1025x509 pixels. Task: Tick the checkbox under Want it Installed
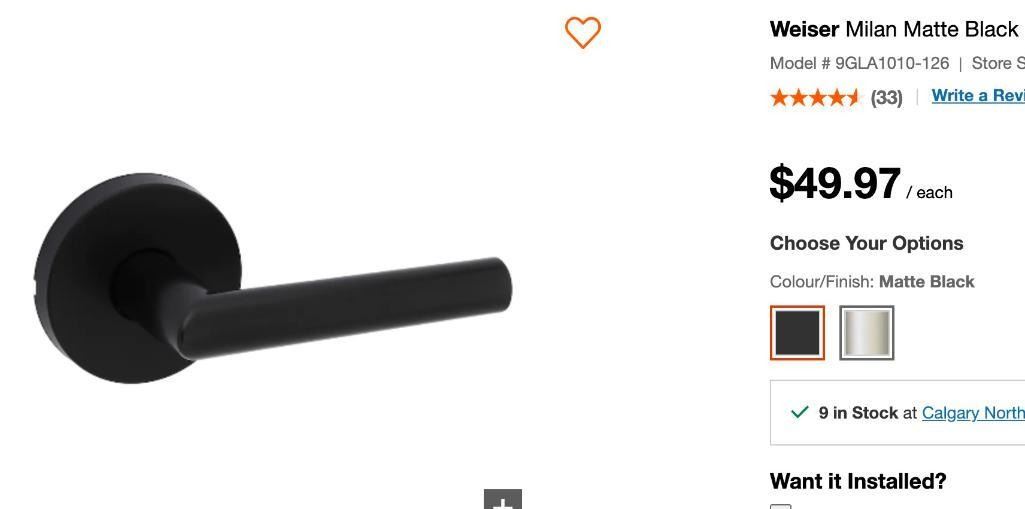(x=781, y=506)
